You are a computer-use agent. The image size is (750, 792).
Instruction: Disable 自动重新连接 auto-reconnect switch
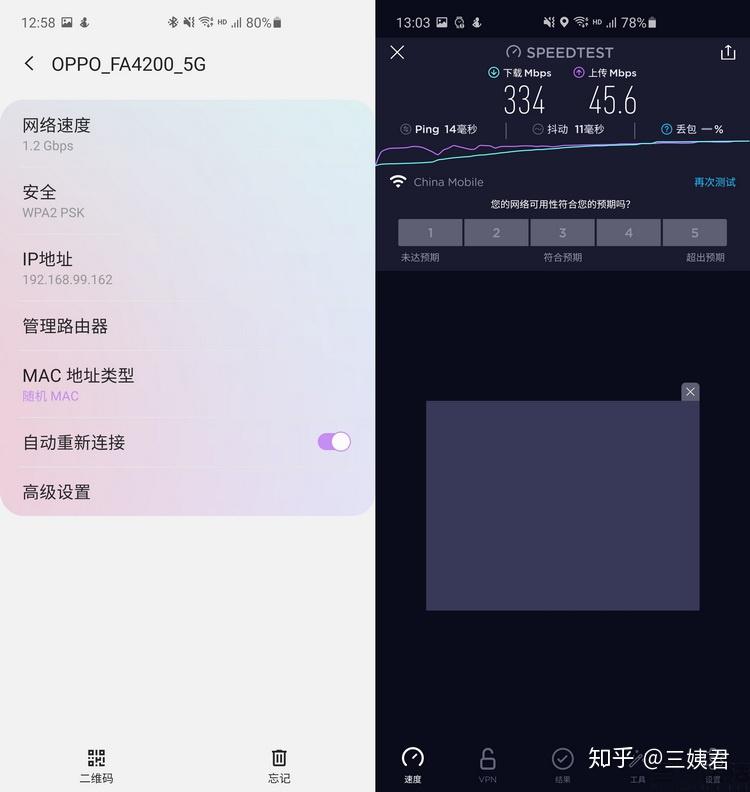coord(333,441)
